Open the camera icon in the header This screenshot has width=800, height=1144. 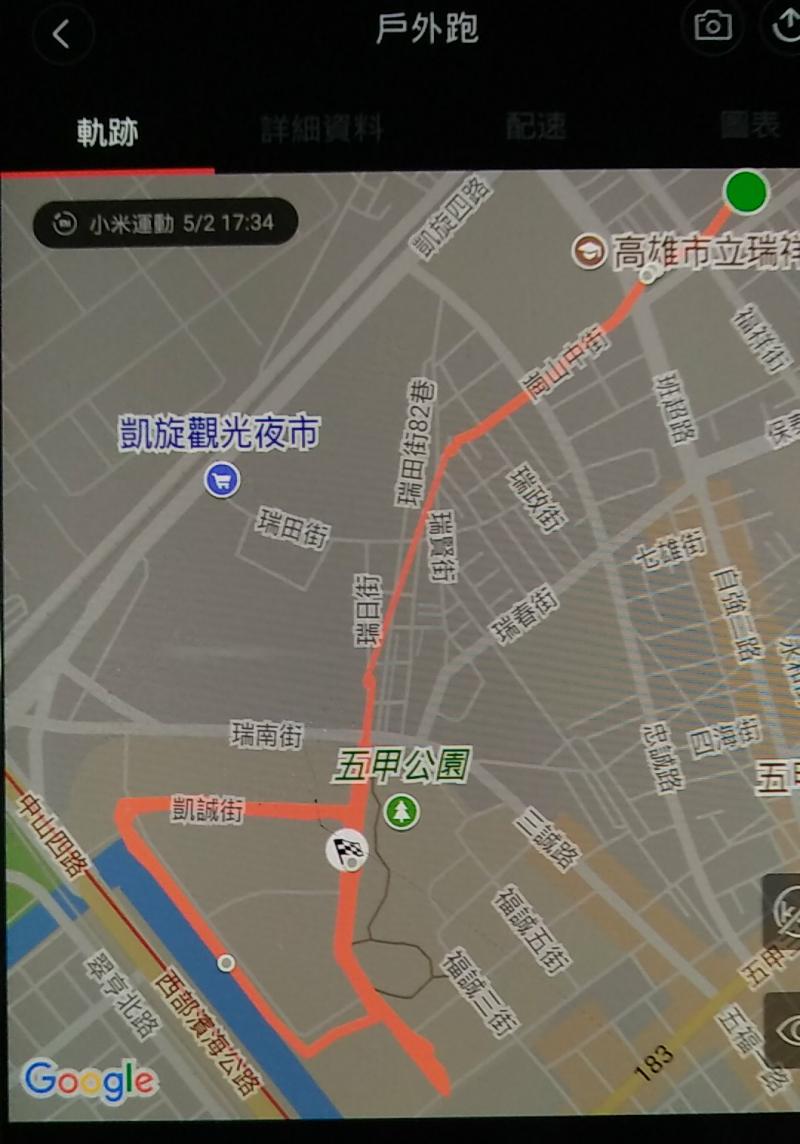(x=712, y=27)
